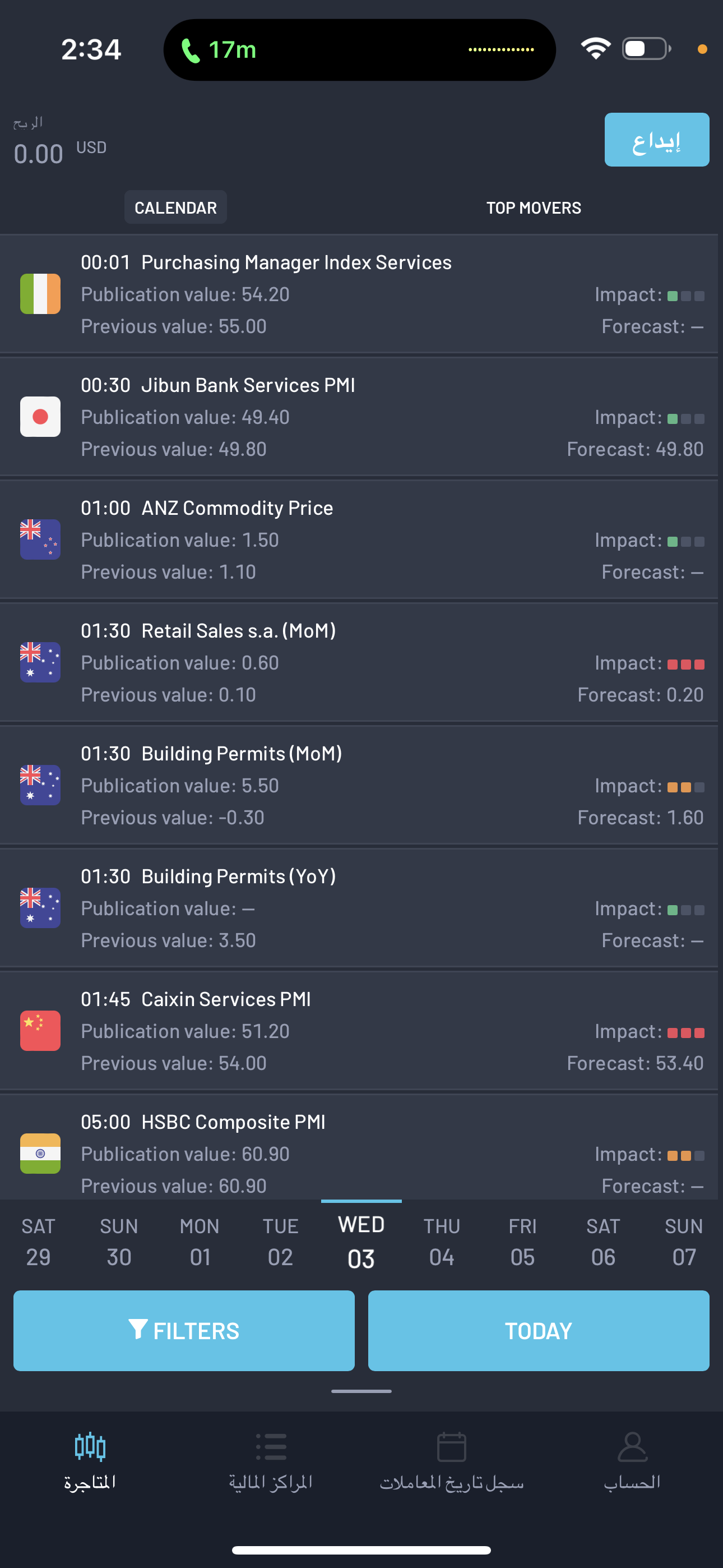Open the المراكز المالية positions tab
Screen dimensions: 723x1568
pos(271,1461)
